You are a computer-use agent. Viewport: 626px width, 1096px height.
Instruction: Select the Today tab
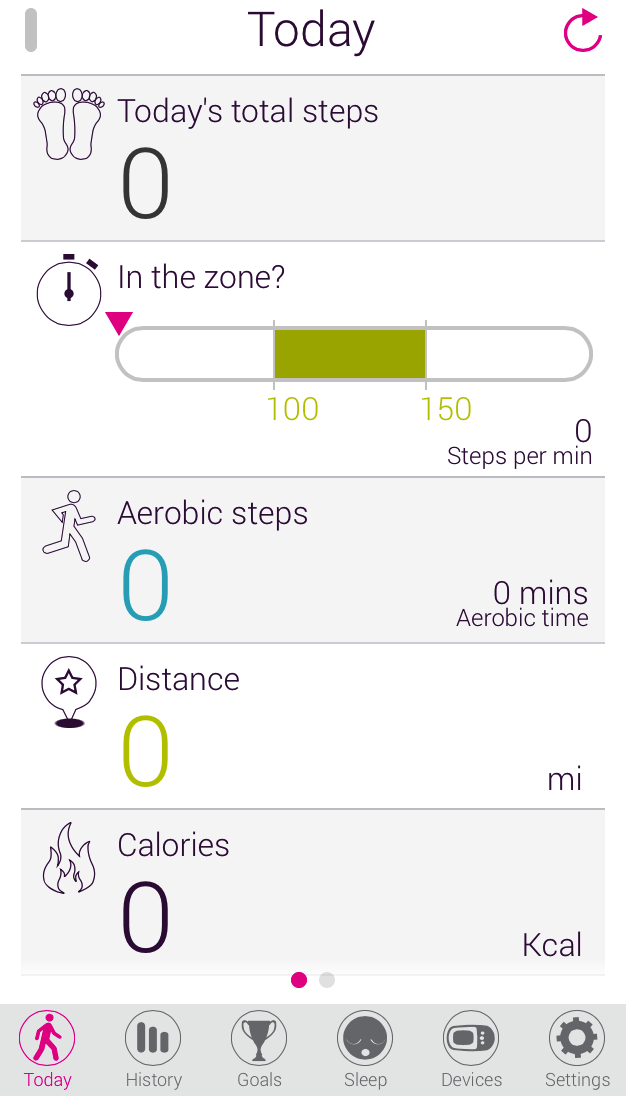pos(47,1049)
